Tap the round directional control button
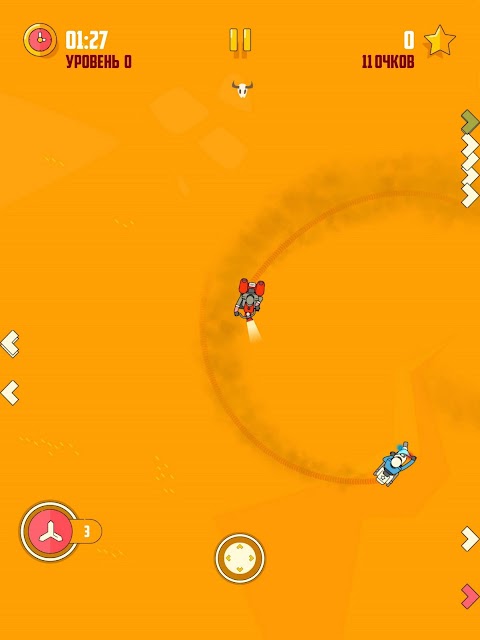The height and width of the screenshot is (640, 480). pyautogui.click(x=240, y=558)
